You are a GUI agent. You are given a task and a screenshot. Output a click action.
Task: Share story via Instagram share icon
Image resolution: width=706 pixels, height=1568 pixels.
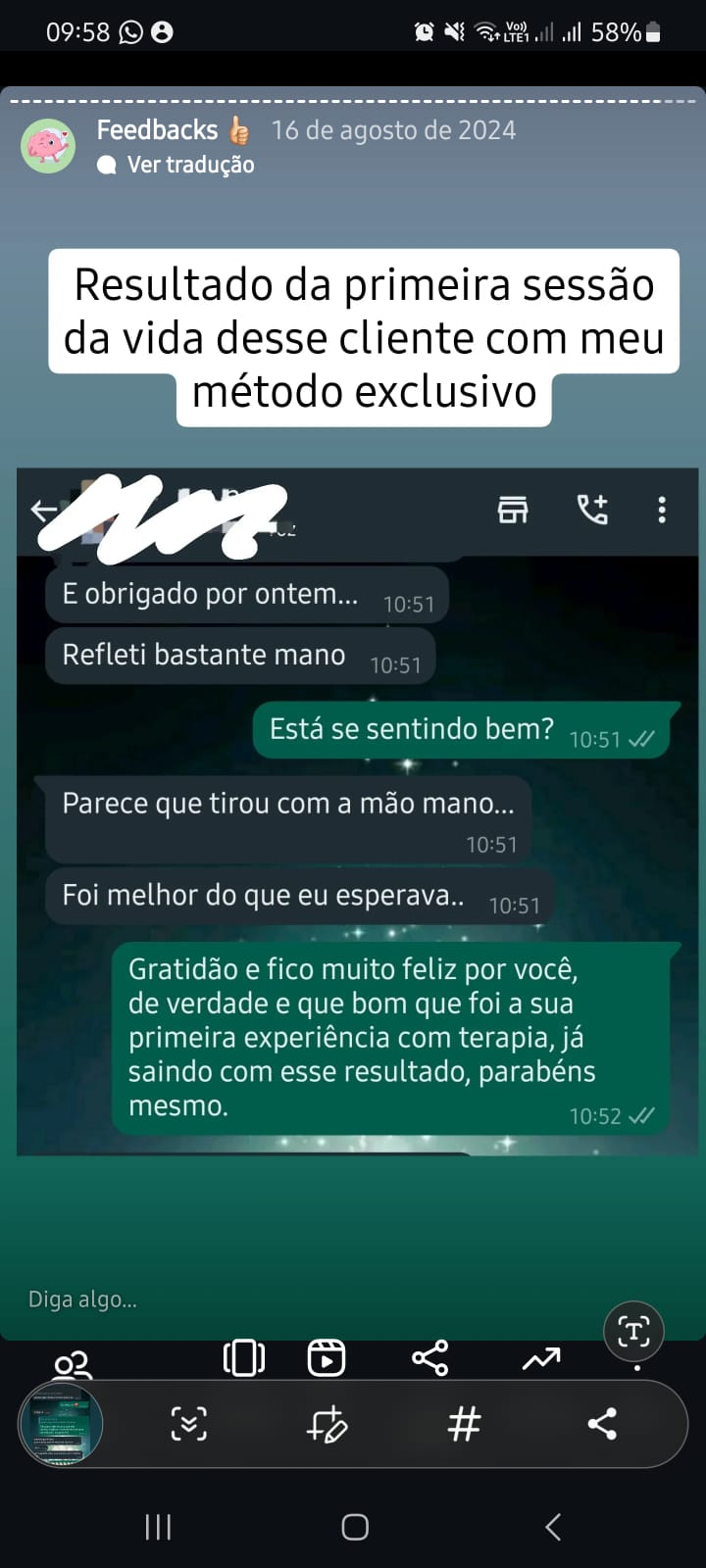coord(429,1358)
